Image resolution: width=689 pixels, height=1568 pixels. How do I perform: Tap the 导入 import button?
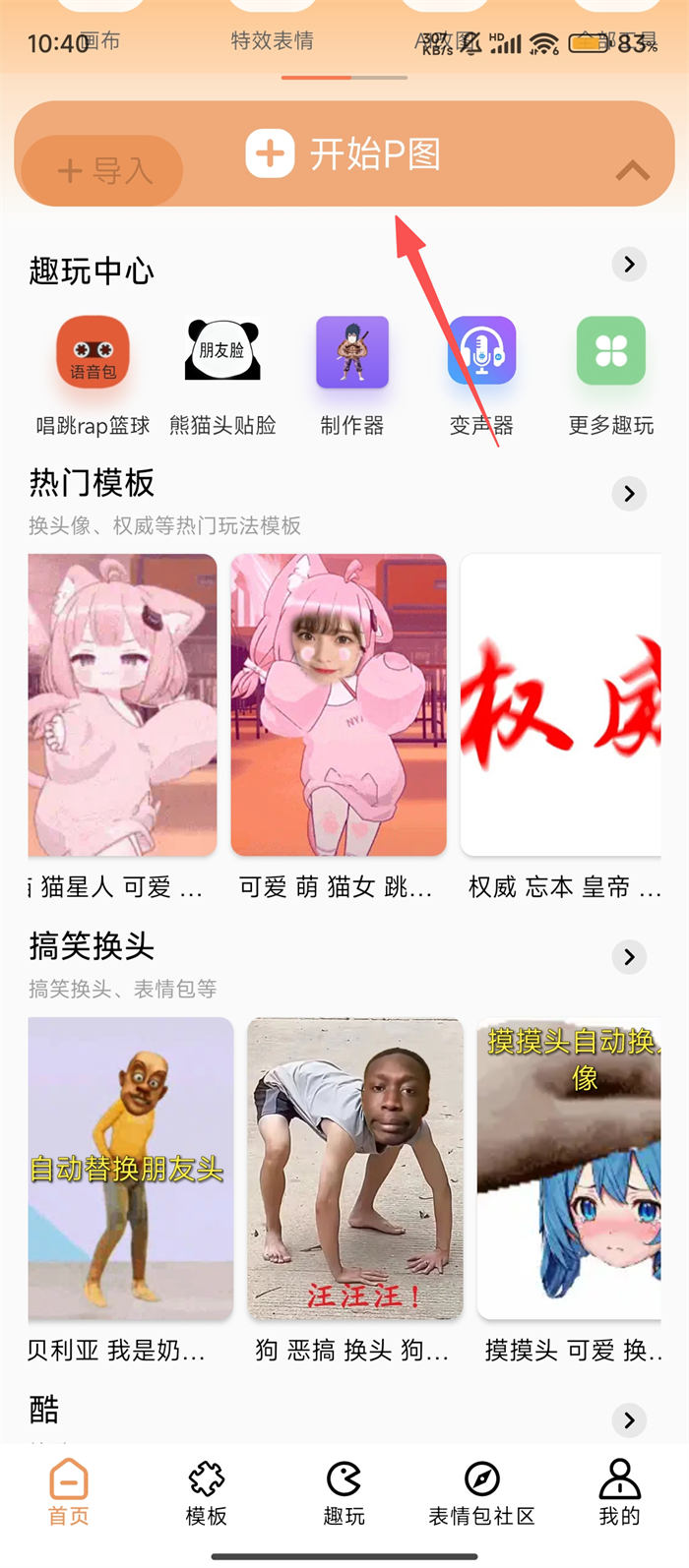point(103,171)
